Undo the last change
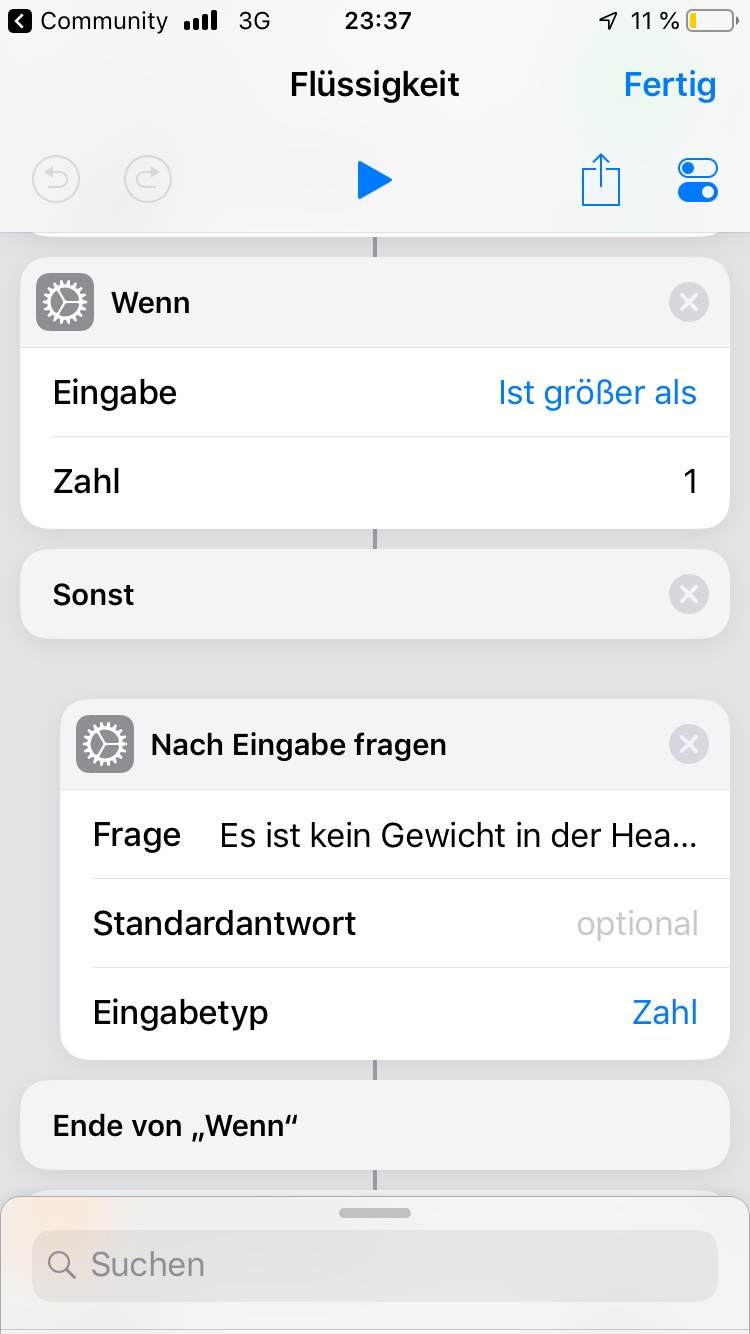Screen dimensions: 750x1334 [56, 181]
